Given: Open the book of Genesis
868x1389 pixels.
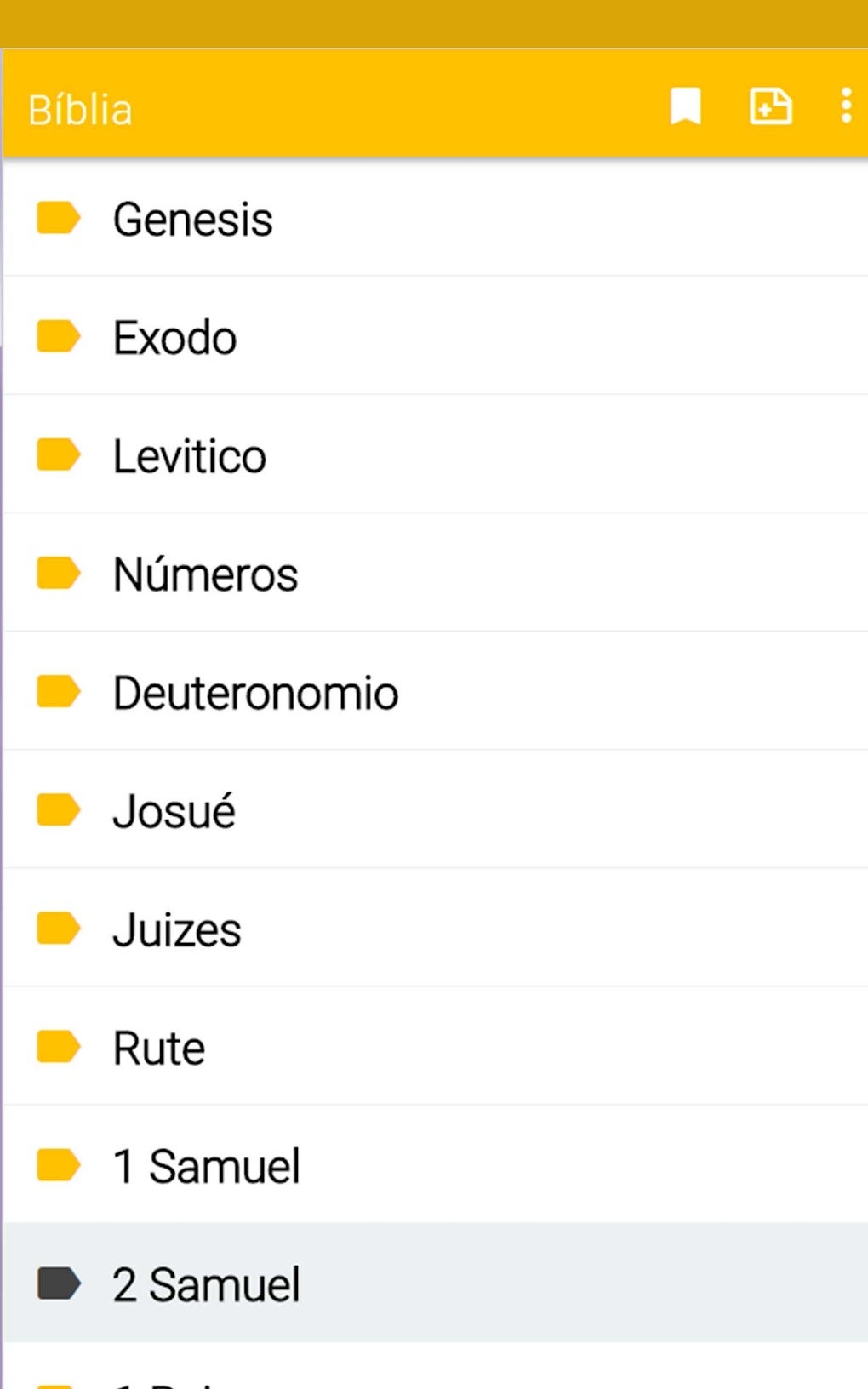Looking at the screenshot, I should [x=193, y=220].
